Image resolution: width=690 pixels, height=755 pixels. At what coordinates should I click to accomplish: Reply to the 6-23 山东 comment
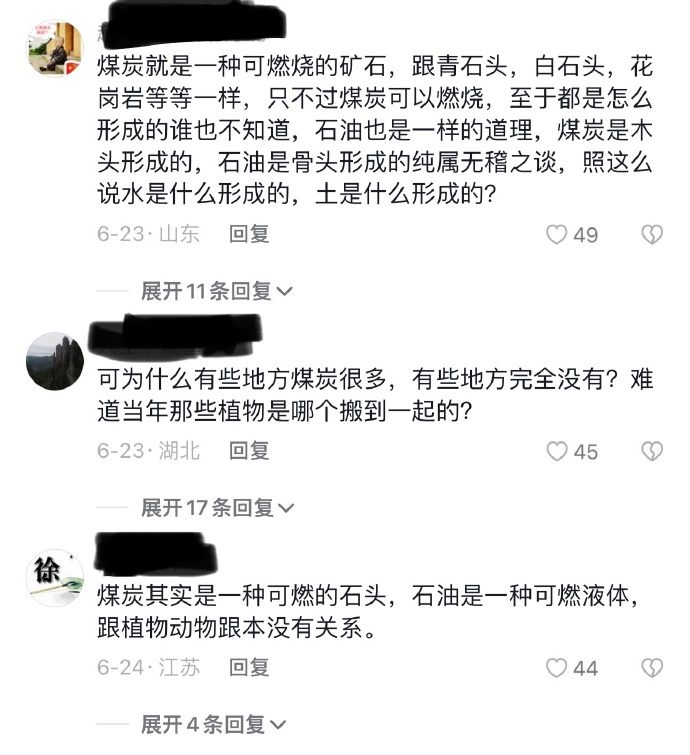point(249,235)
